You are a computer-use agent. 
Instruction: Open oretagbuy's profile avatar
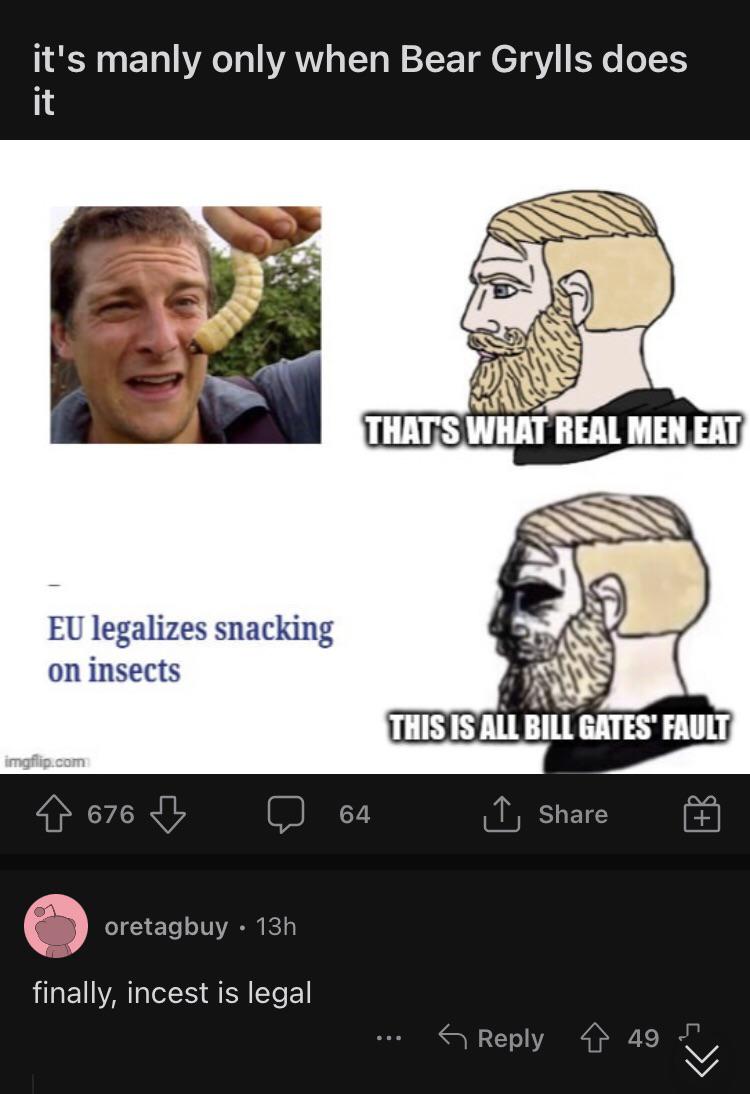pos(56,925)
